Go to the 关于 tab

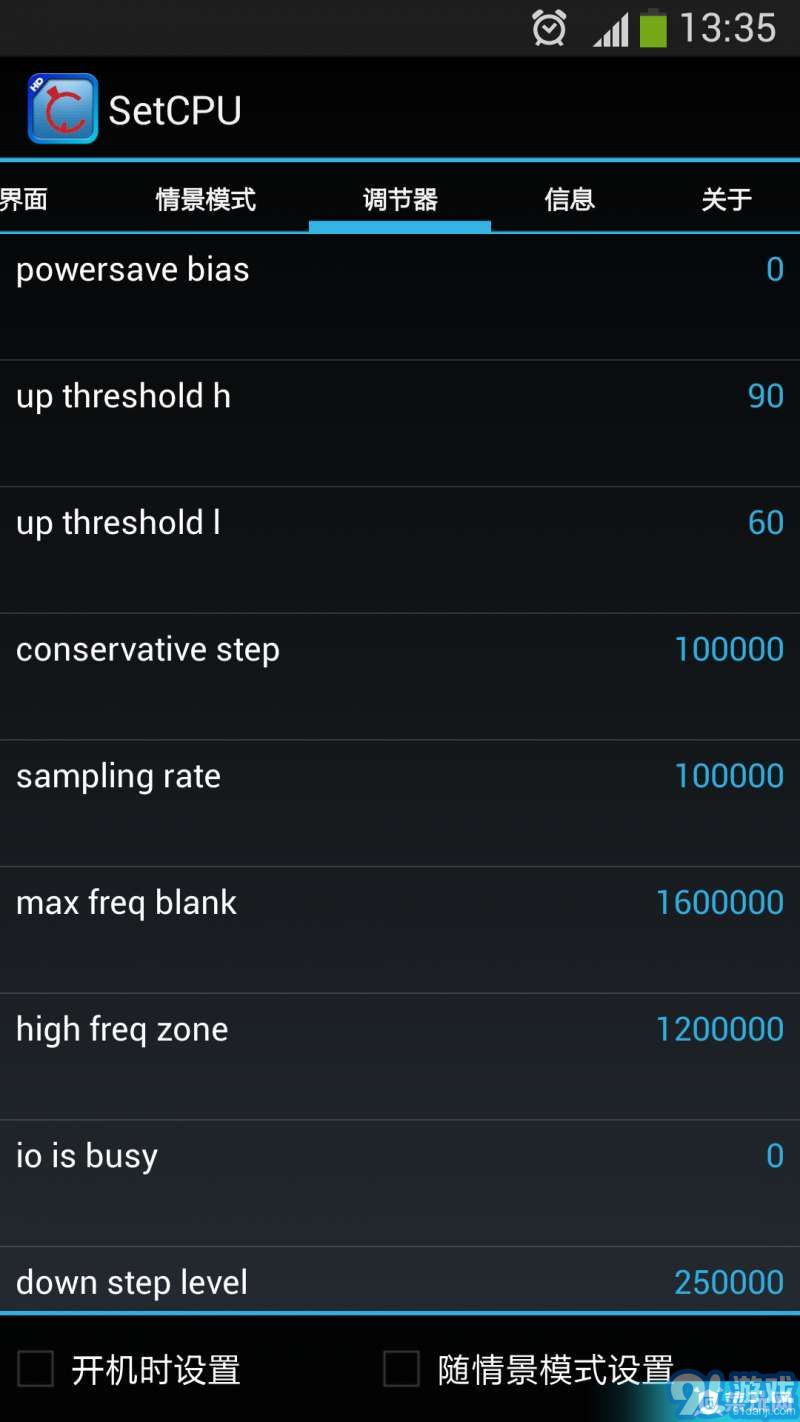(x=726, y=199)
